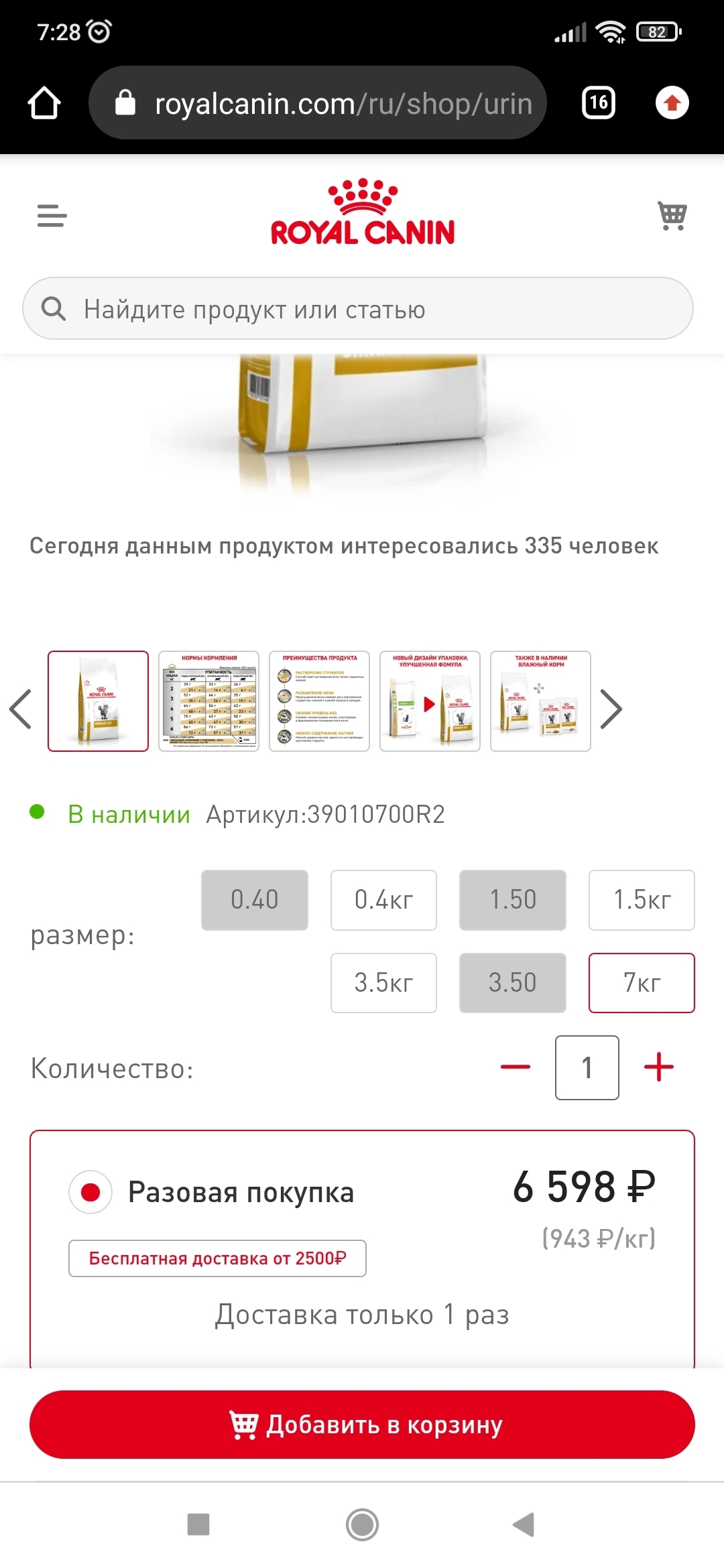Open the shopping cart
The height and width of the screenshot is (1568, 724).
point(672,216)
